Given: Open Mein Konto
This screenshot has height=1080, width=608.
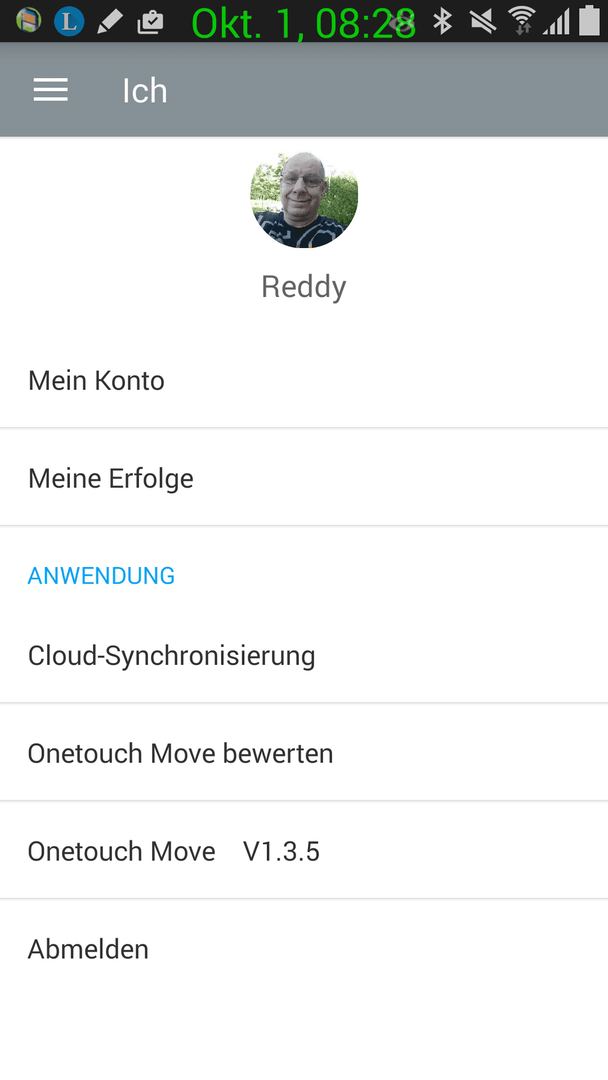Looking at the screenshot, I should [304, 380].
